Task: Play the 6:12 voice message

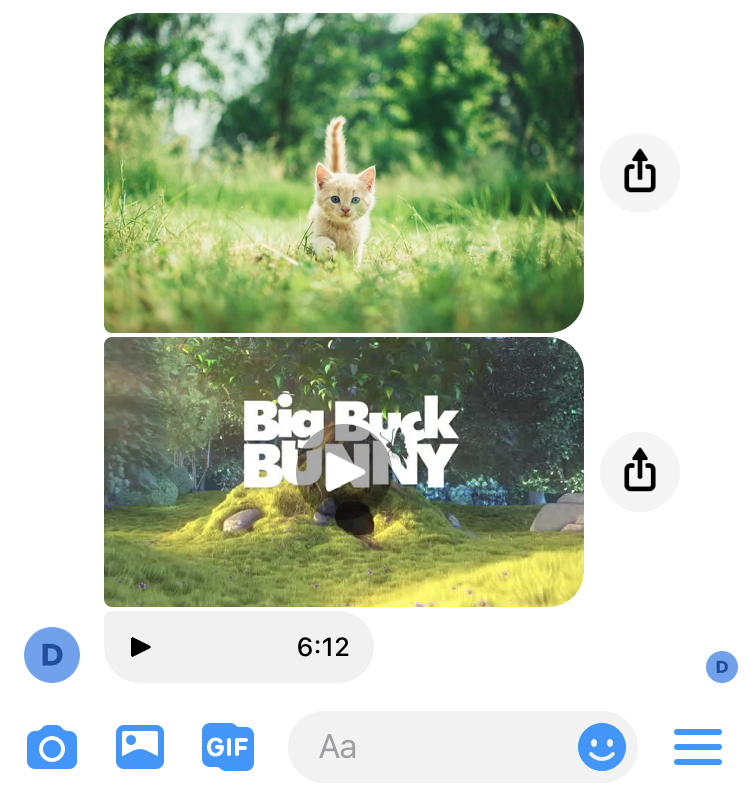Action: pyautogui.click(x=141, y=647)
